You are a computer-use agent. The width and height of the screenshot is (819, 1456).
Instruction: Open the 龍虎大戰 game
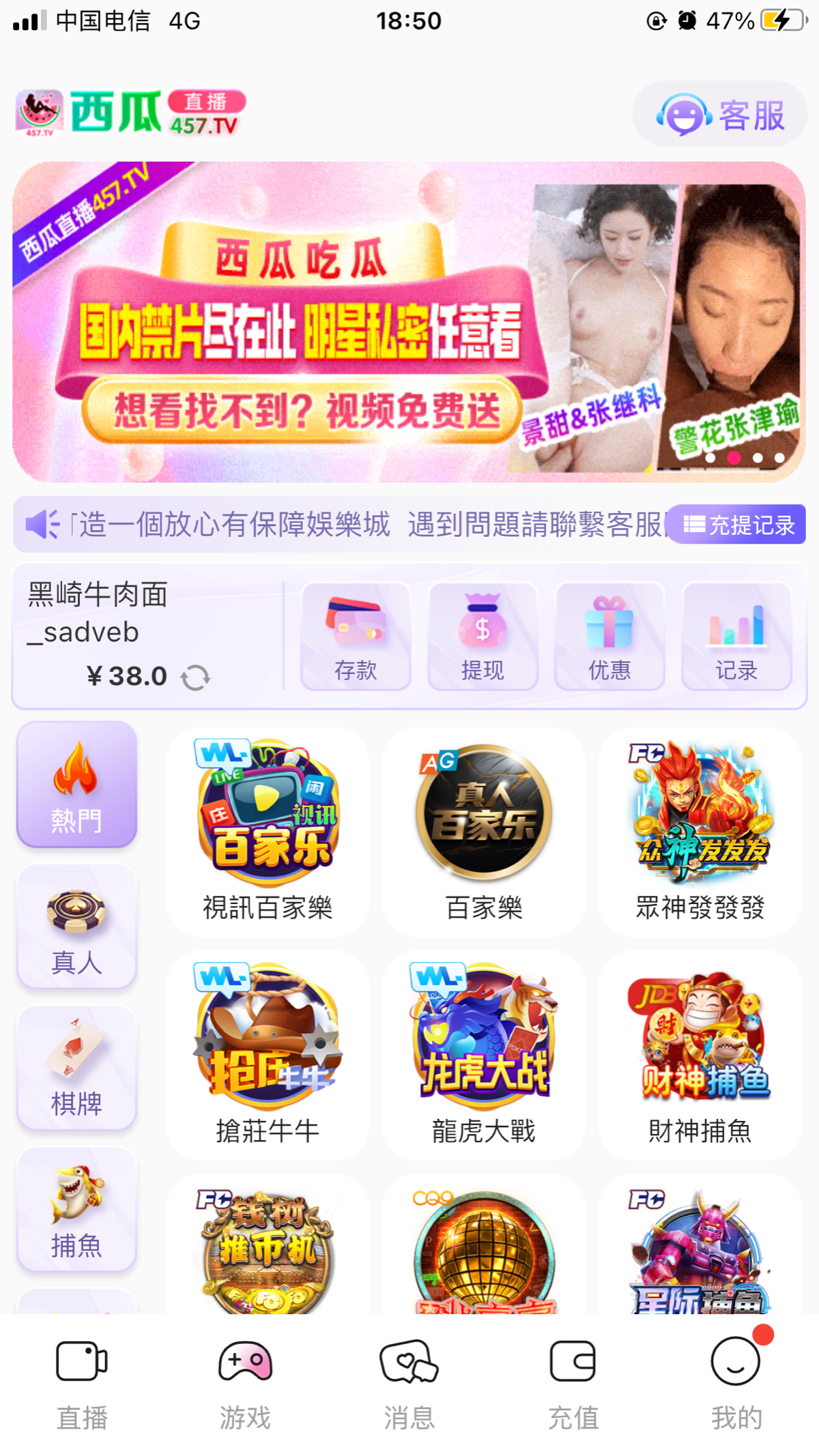(x=484, y=1055)
